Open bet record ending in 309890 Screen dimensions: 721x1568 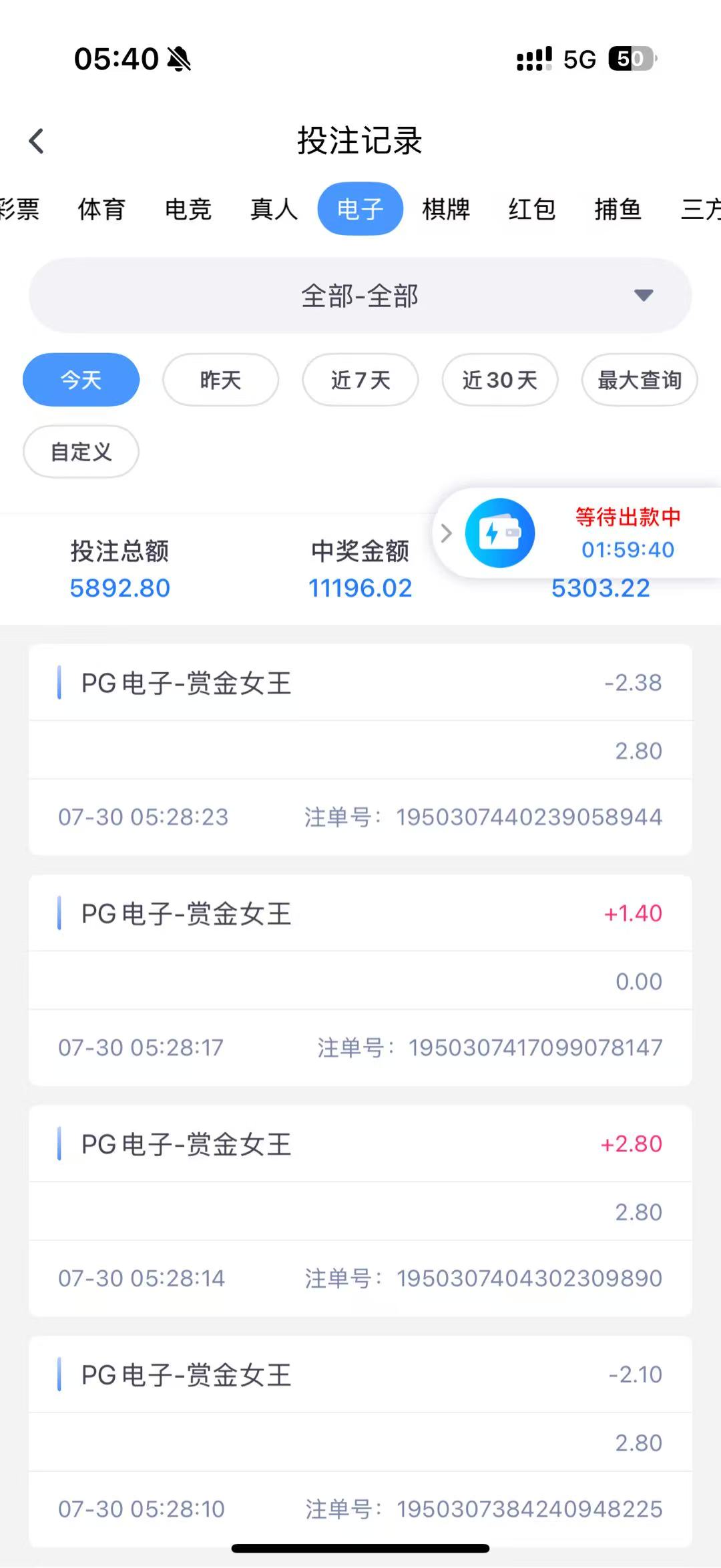pyautogui.click(x=360, y=1210)
